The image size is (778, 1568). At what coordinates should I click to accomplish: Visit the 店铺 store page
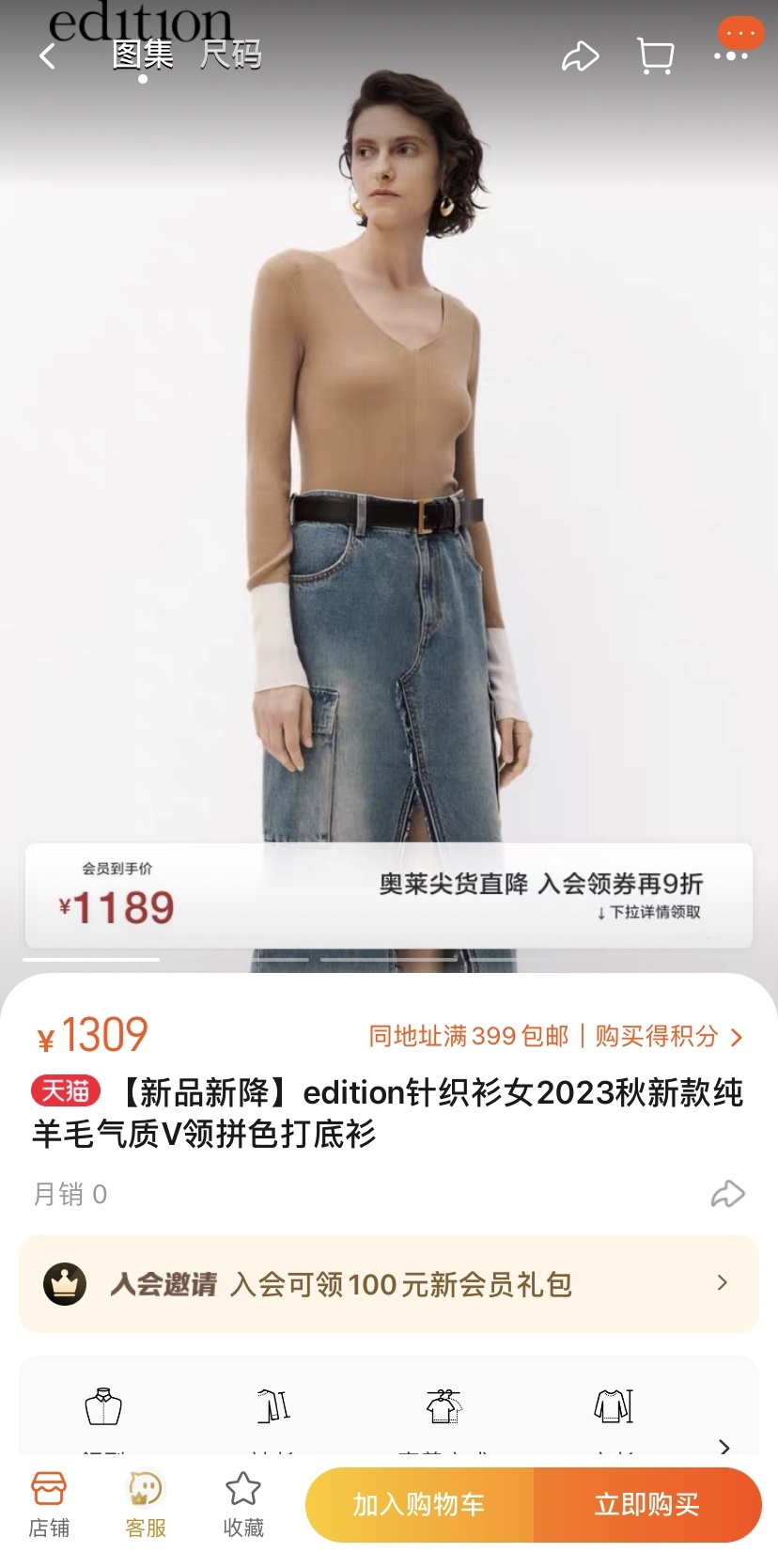[49, 1504]
